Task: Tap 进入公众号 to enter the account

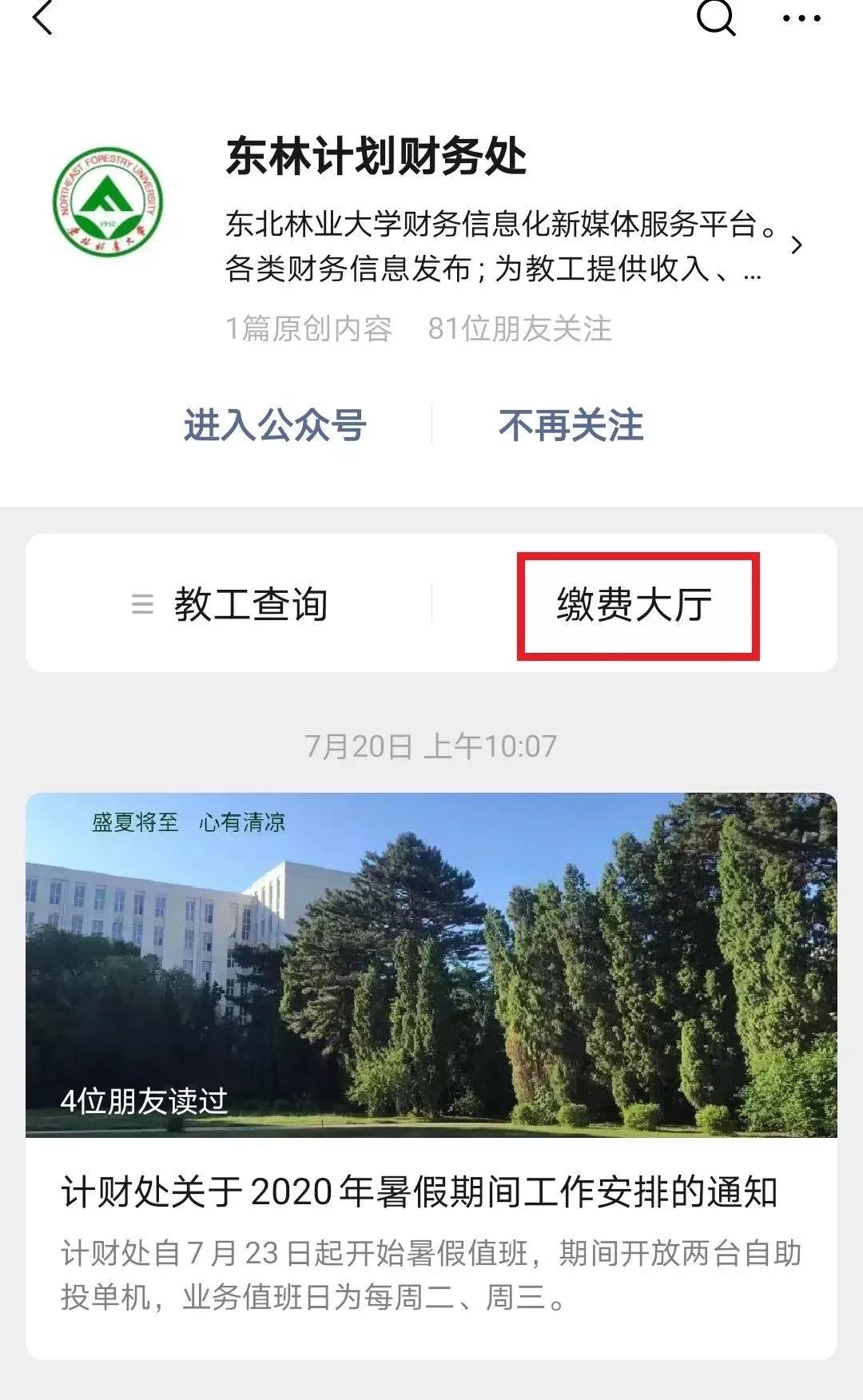Action: point(275,424)
